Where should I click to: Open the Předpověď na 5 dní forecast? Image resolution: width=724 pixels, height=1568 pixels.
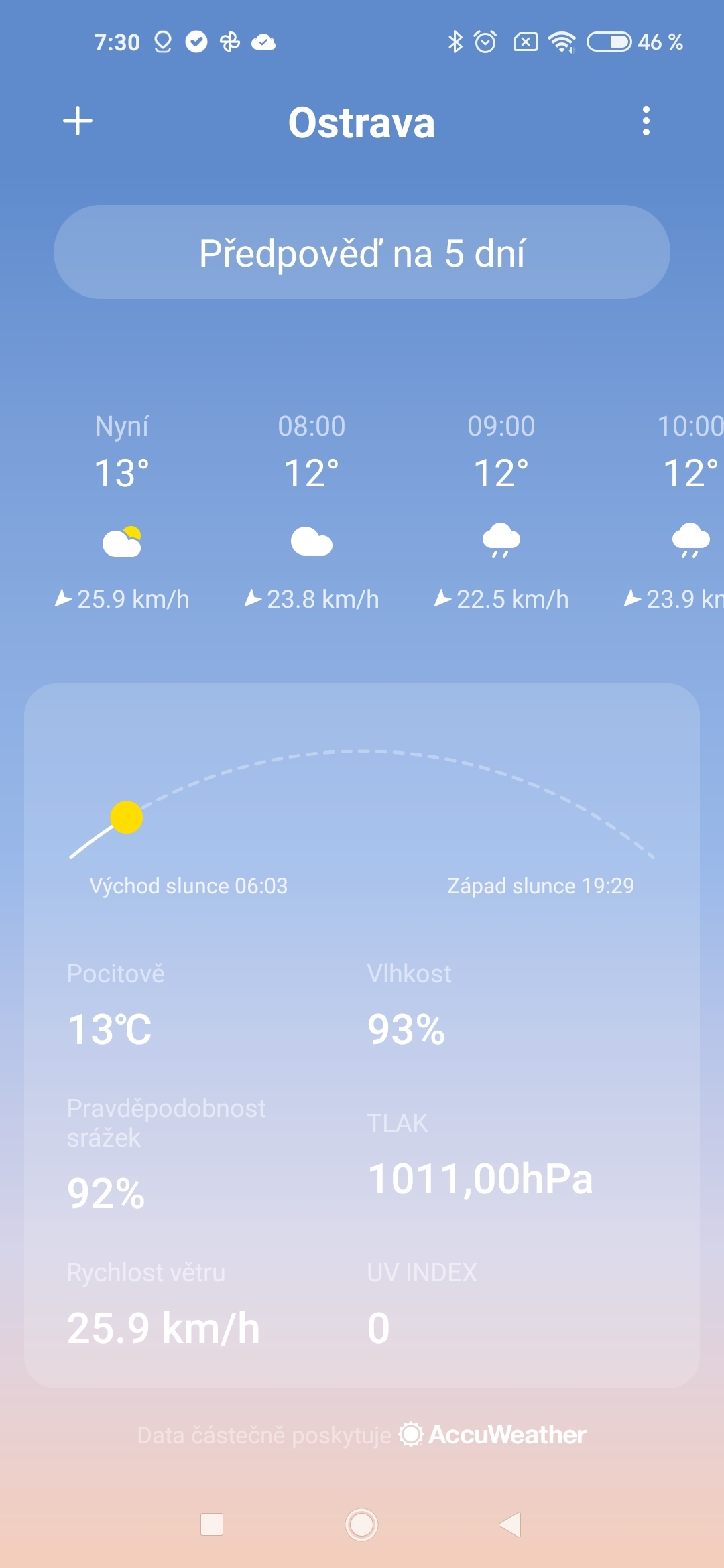(x=362, y=253)
